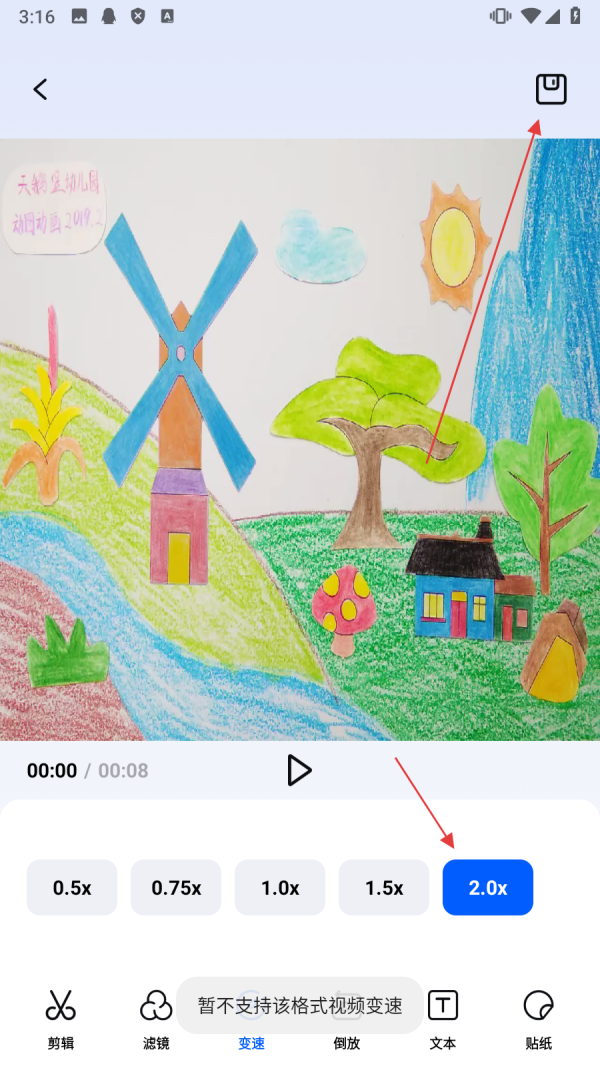Image resolution: width=600 pixels, height=1066 pixels.
Task: Choose the 0.75x speed option
Action: click(x=176, y=887)
